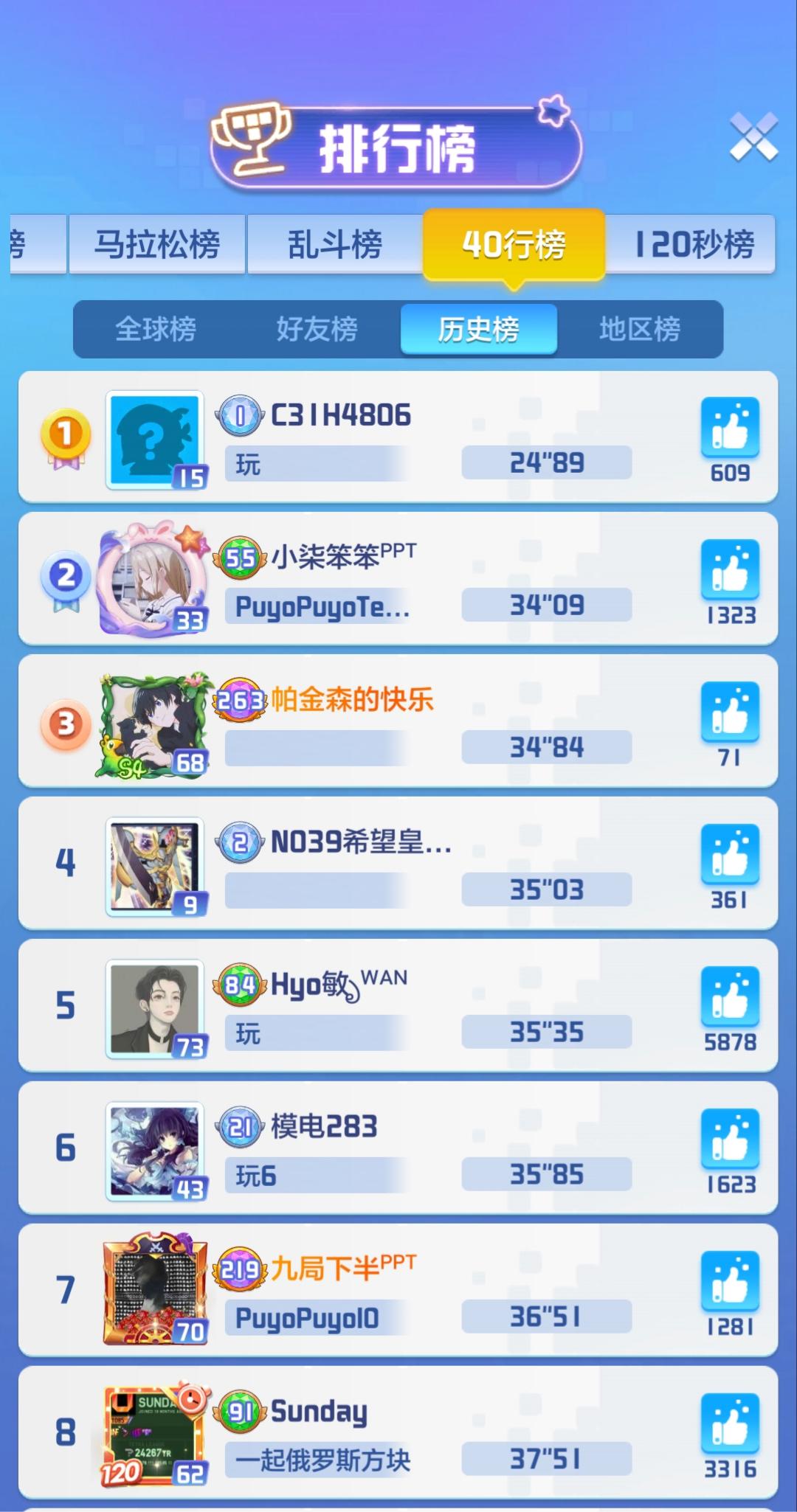Switch to the 120秒榜 tab
This screenshot has height=1512, width=797.
(x=692, y=245)
